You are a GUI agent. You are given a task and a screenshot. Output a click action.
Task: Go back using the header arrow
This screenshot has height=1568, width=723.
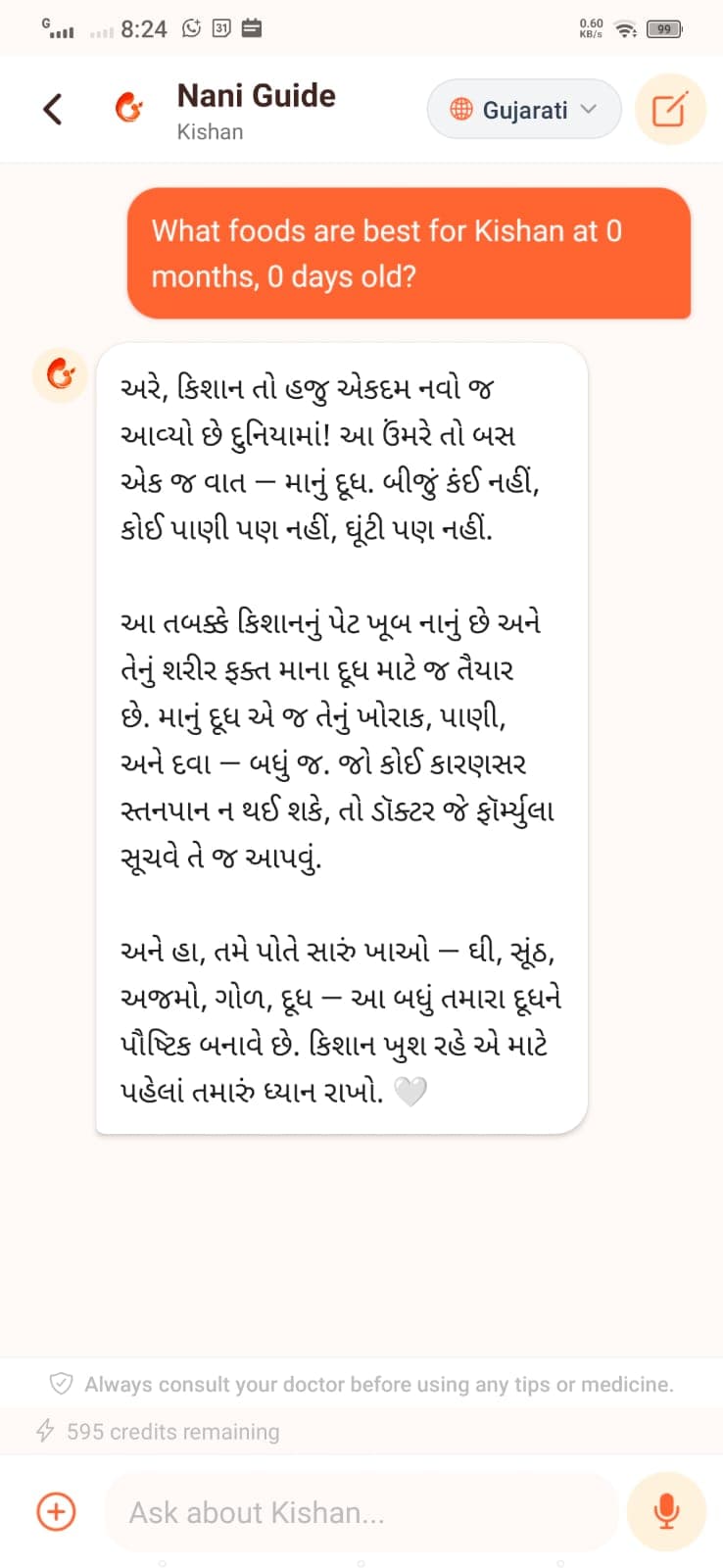click(x=53, y=109)
